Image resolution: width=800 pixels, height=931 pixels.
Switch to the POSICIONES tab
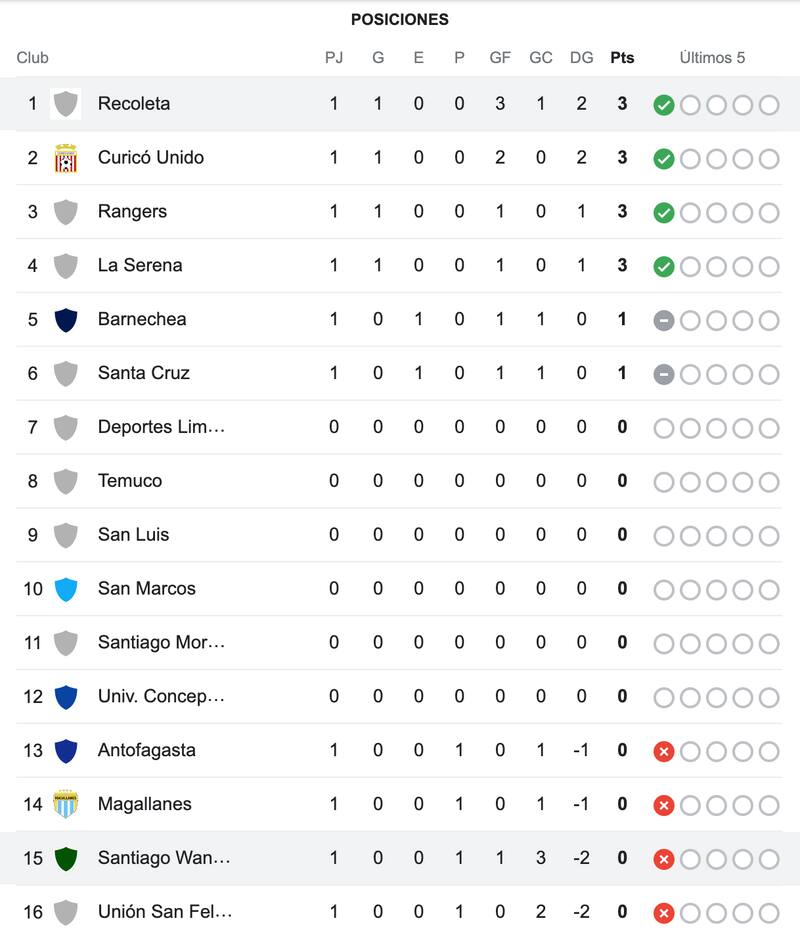pos(400,18)
